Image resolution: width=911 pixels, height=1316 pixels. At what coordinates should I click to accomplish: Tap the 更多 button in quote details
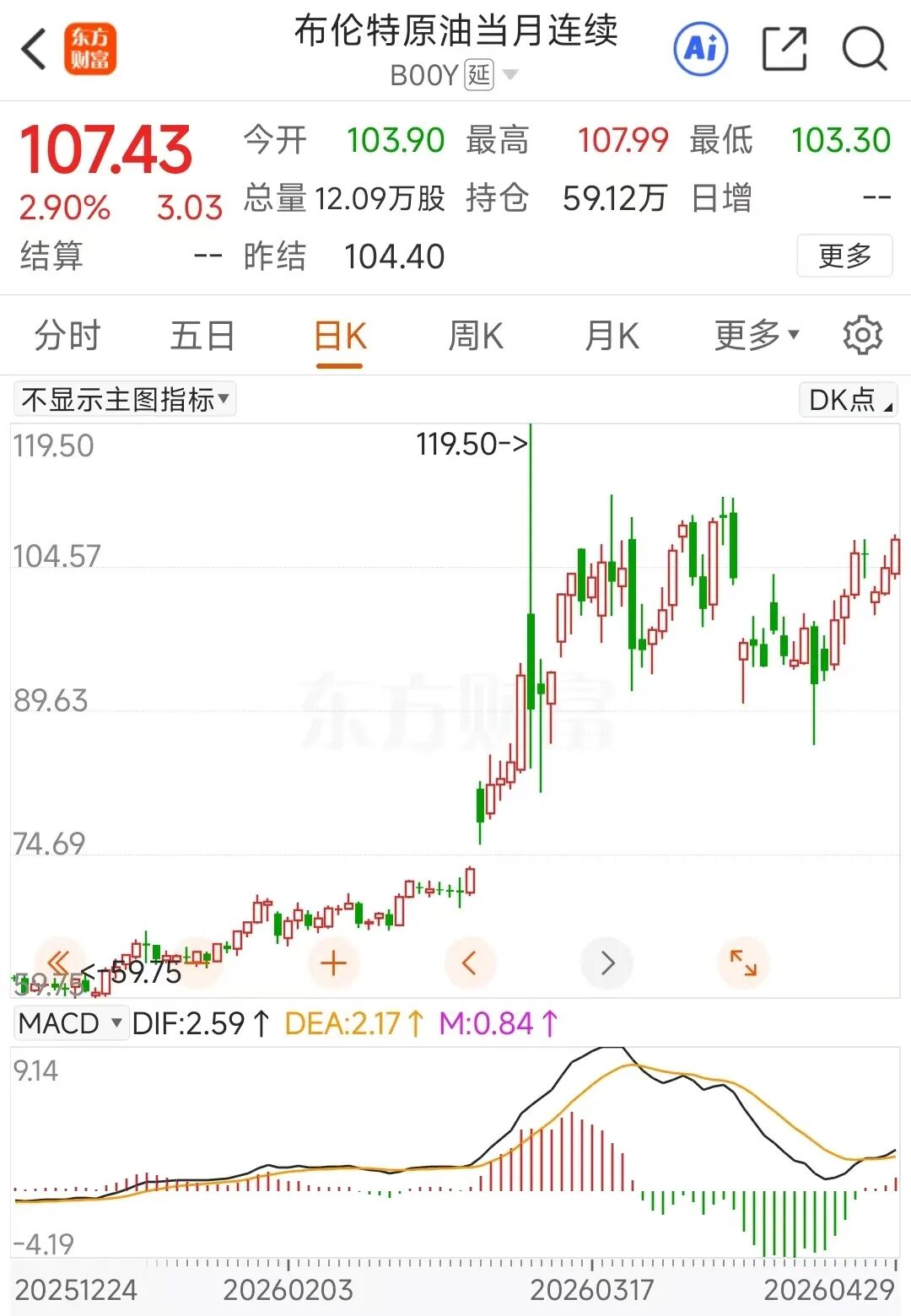844,256
